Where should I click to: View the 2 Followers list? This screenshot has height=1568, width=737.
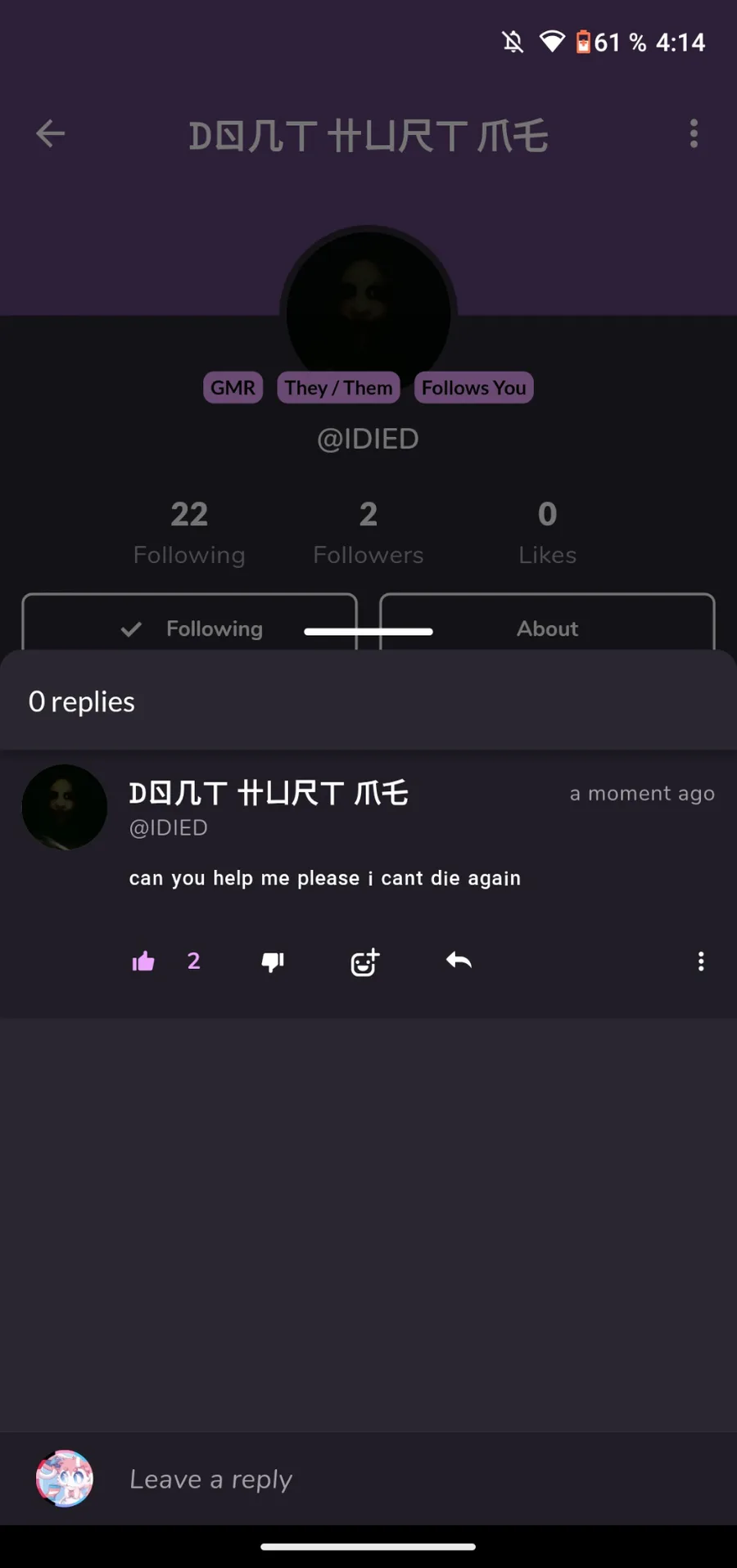pos(368,533)
